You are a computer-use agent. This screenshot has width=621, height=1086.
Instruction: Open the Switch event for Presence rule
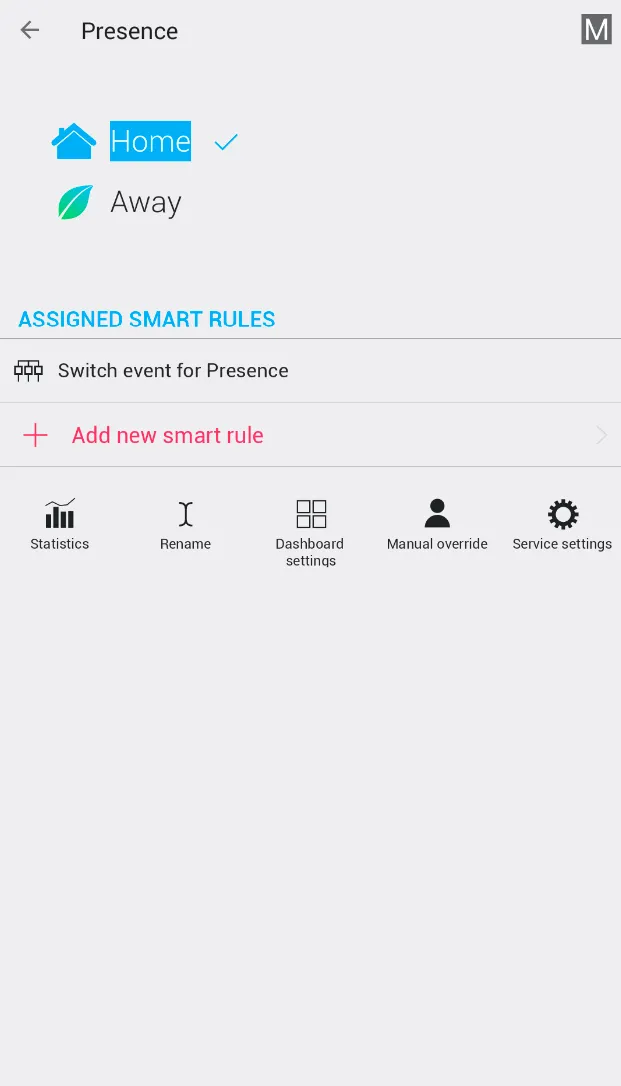tap(173, 371)
